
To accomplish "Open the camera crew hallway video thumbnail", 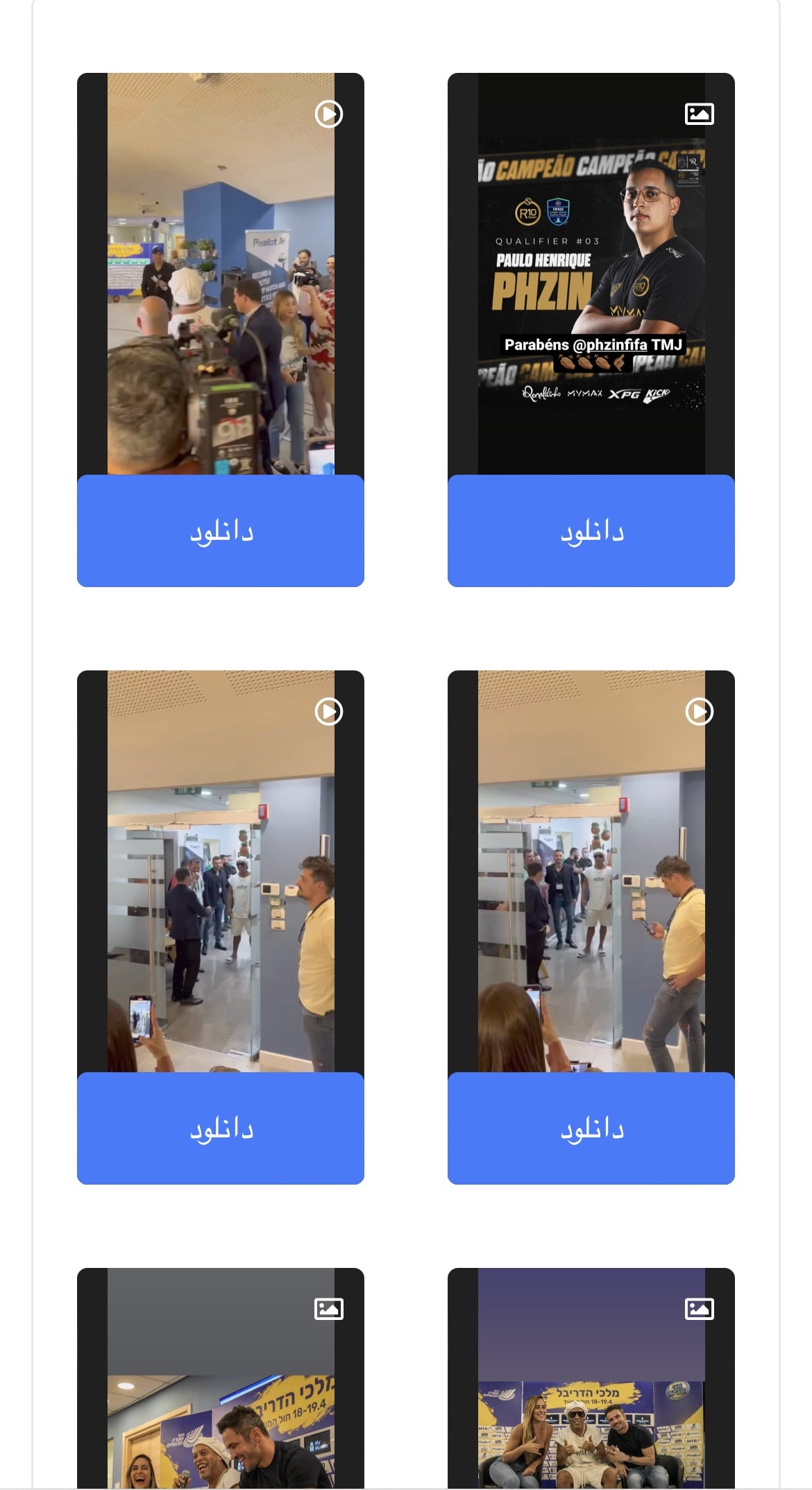I will click(x=221, y=274).
